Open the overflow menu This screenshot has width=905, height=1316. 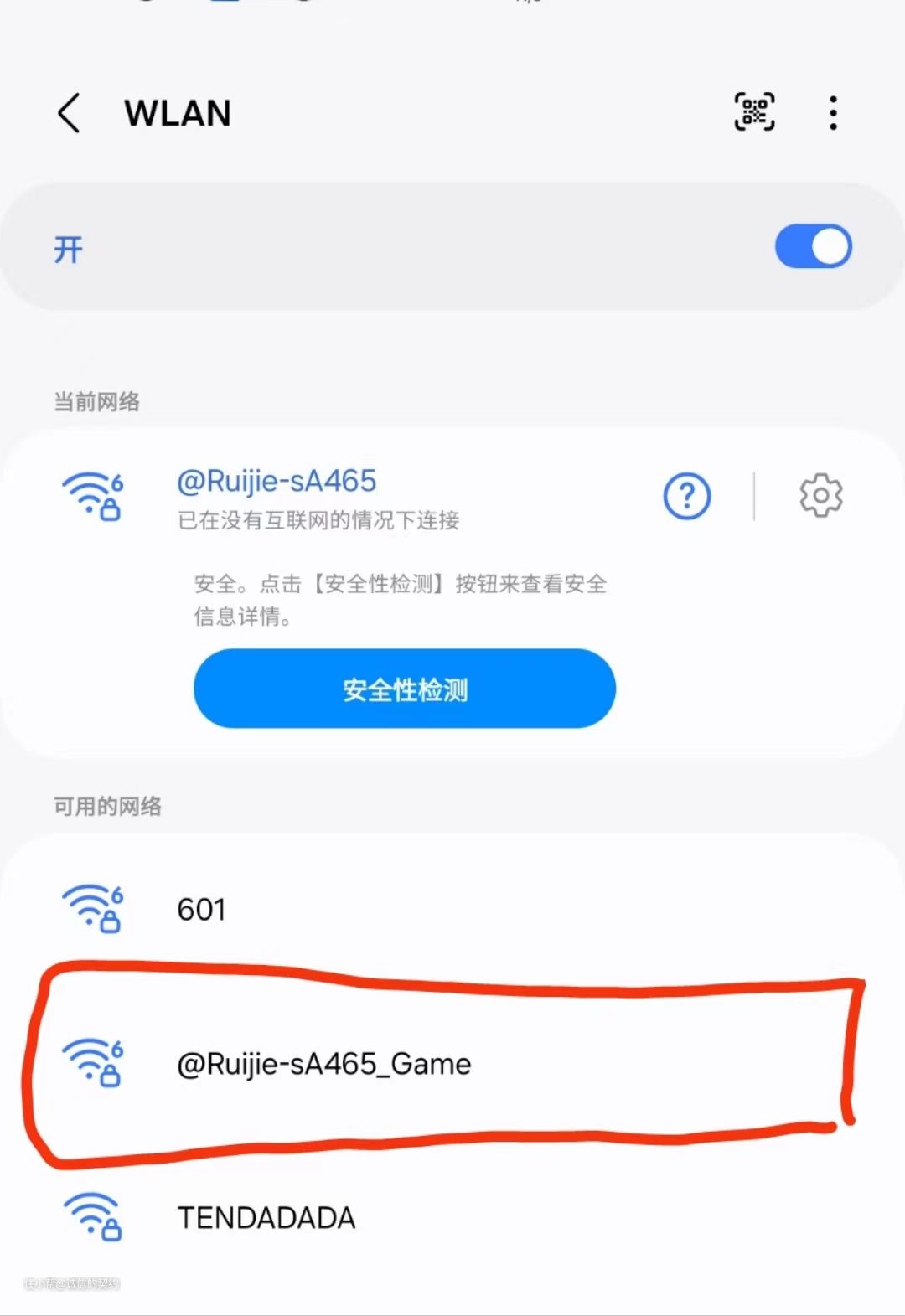[x=832, y=113]
